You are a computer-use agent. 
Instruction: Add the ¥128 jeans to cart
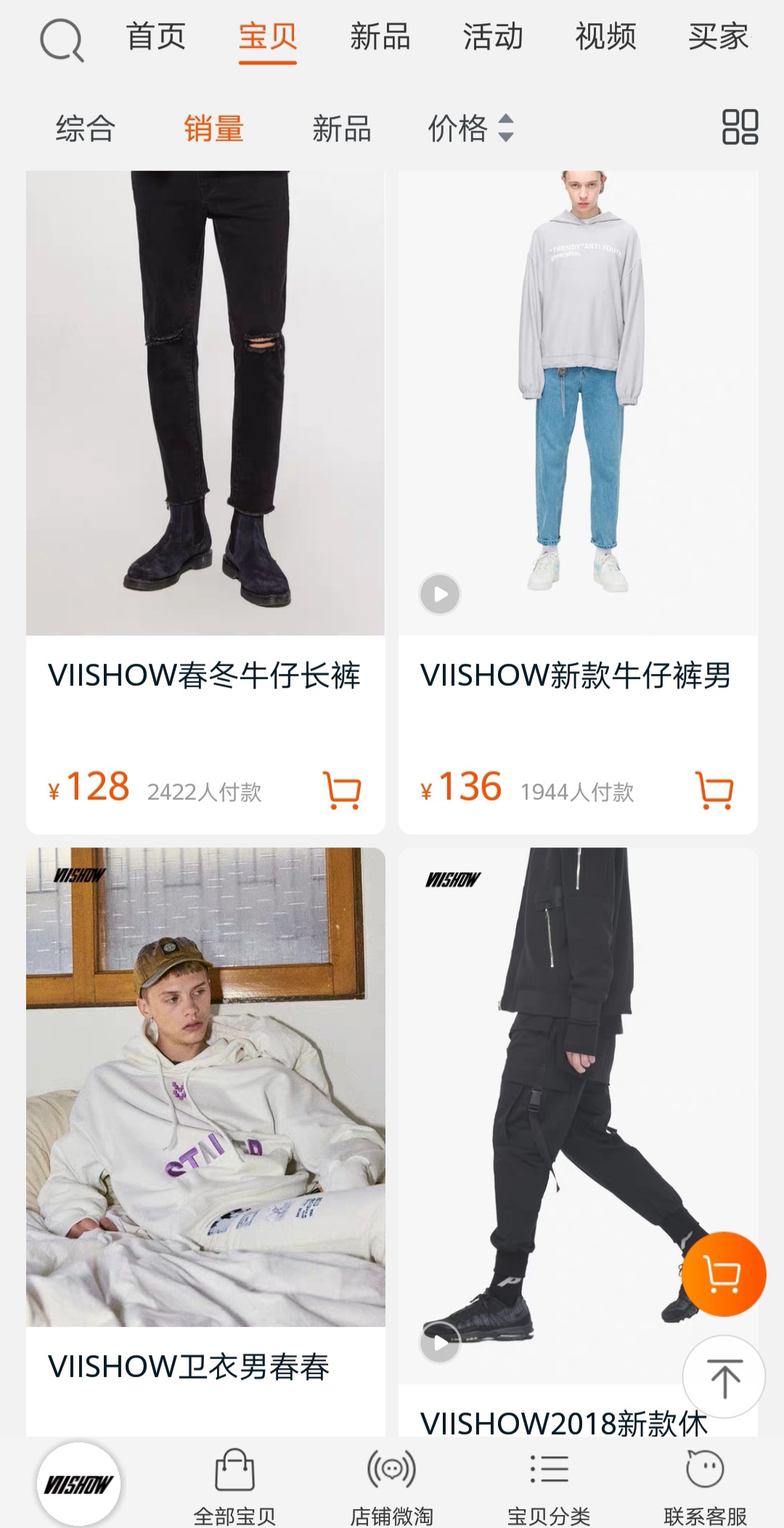click(x=341, y=790)
